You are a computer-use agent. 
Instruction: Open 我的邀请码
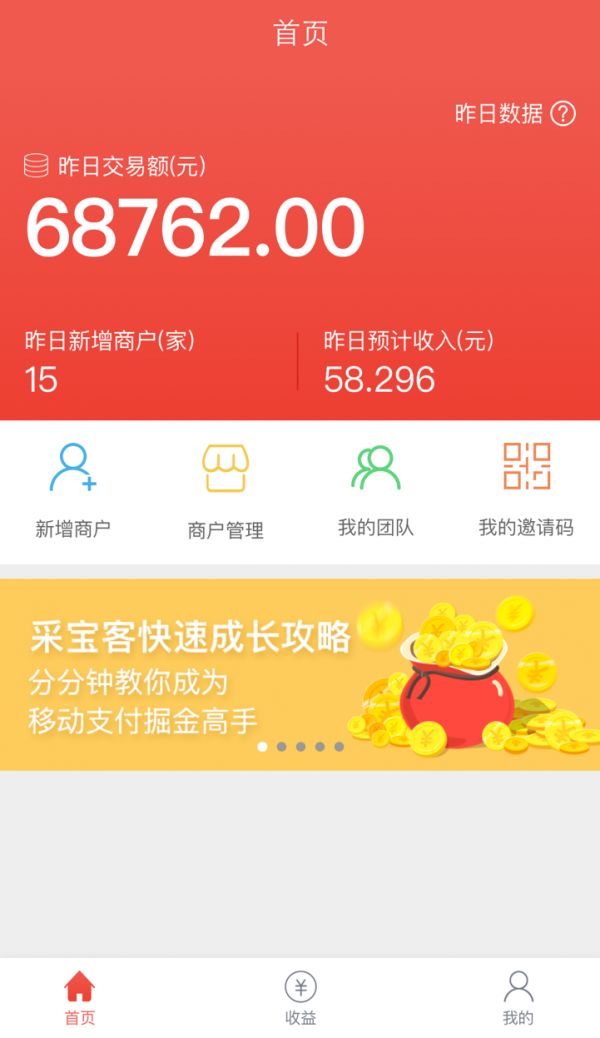point(526,490)
